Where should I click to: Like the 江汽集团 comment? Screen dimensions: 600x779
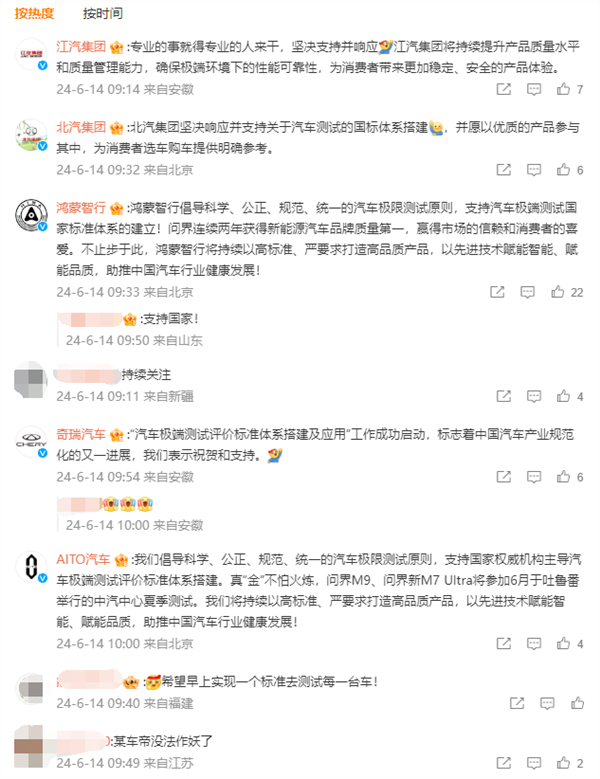tap(564, 90)
